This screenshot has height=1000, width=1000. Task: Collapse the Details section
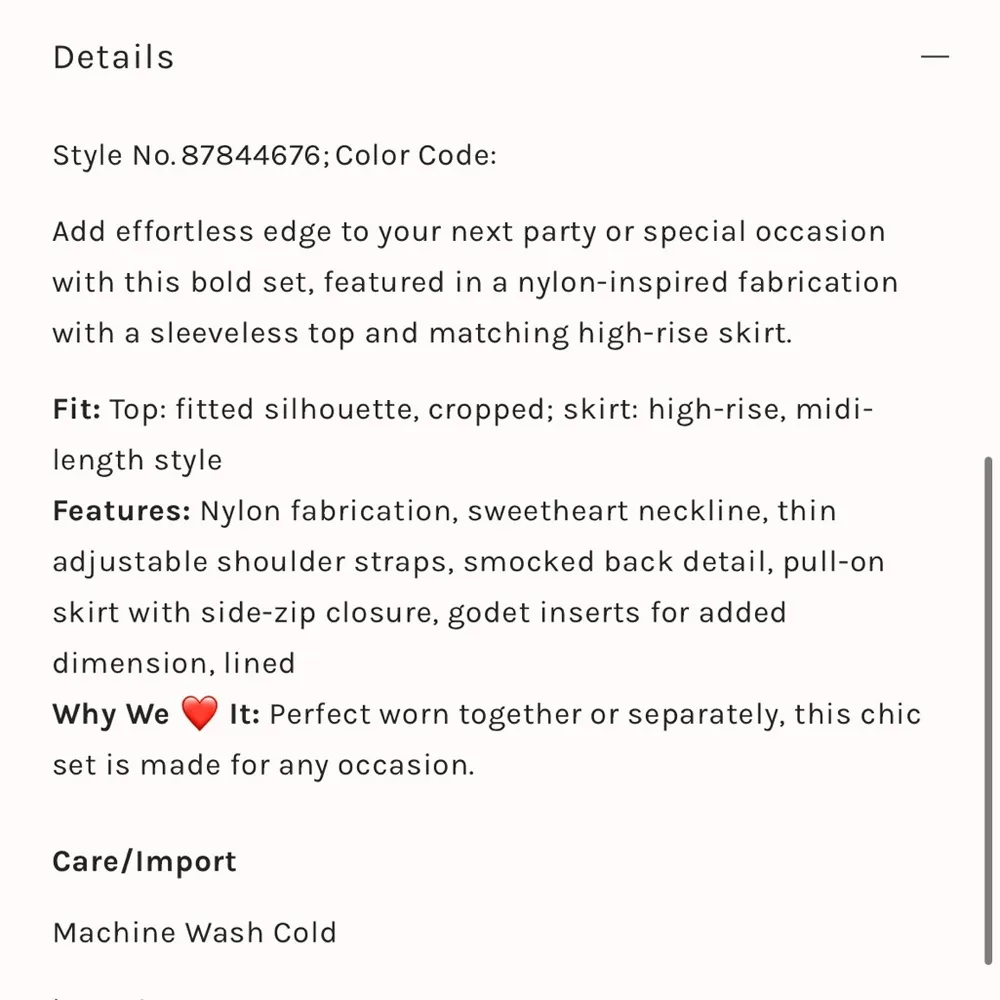934,57
